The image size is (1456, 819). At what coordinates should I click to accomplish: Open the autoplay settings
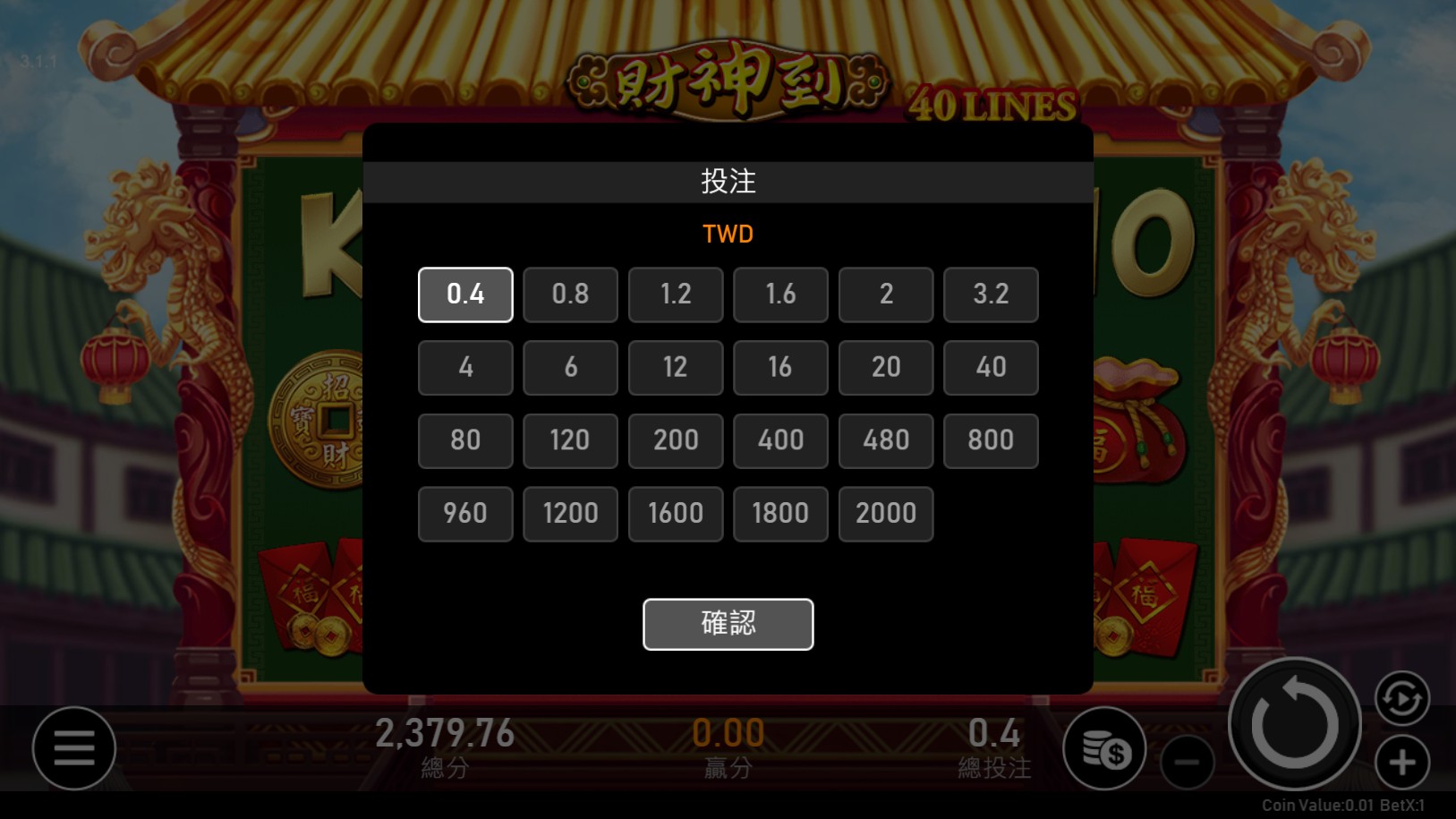tap(1401, 698)
